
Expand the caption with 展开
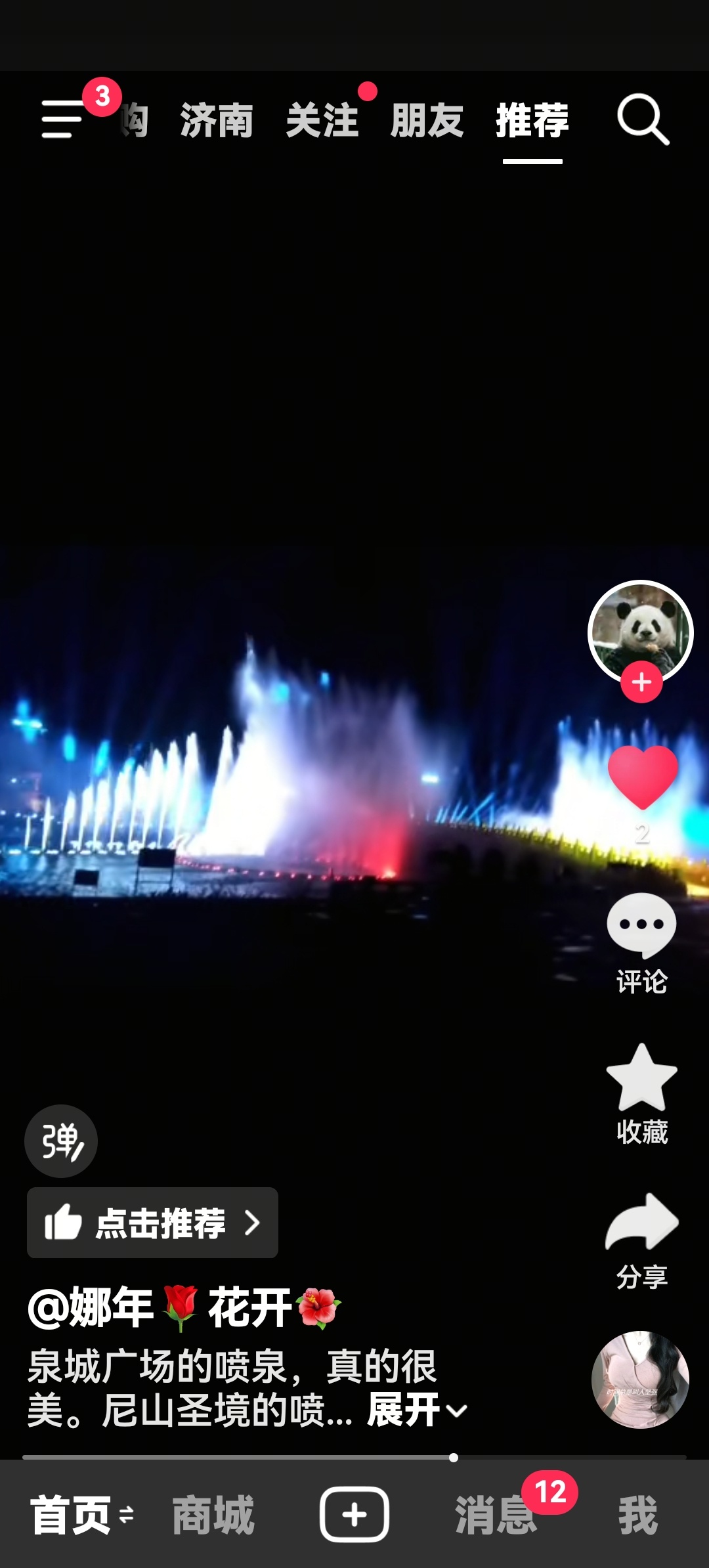point(416,1410)
